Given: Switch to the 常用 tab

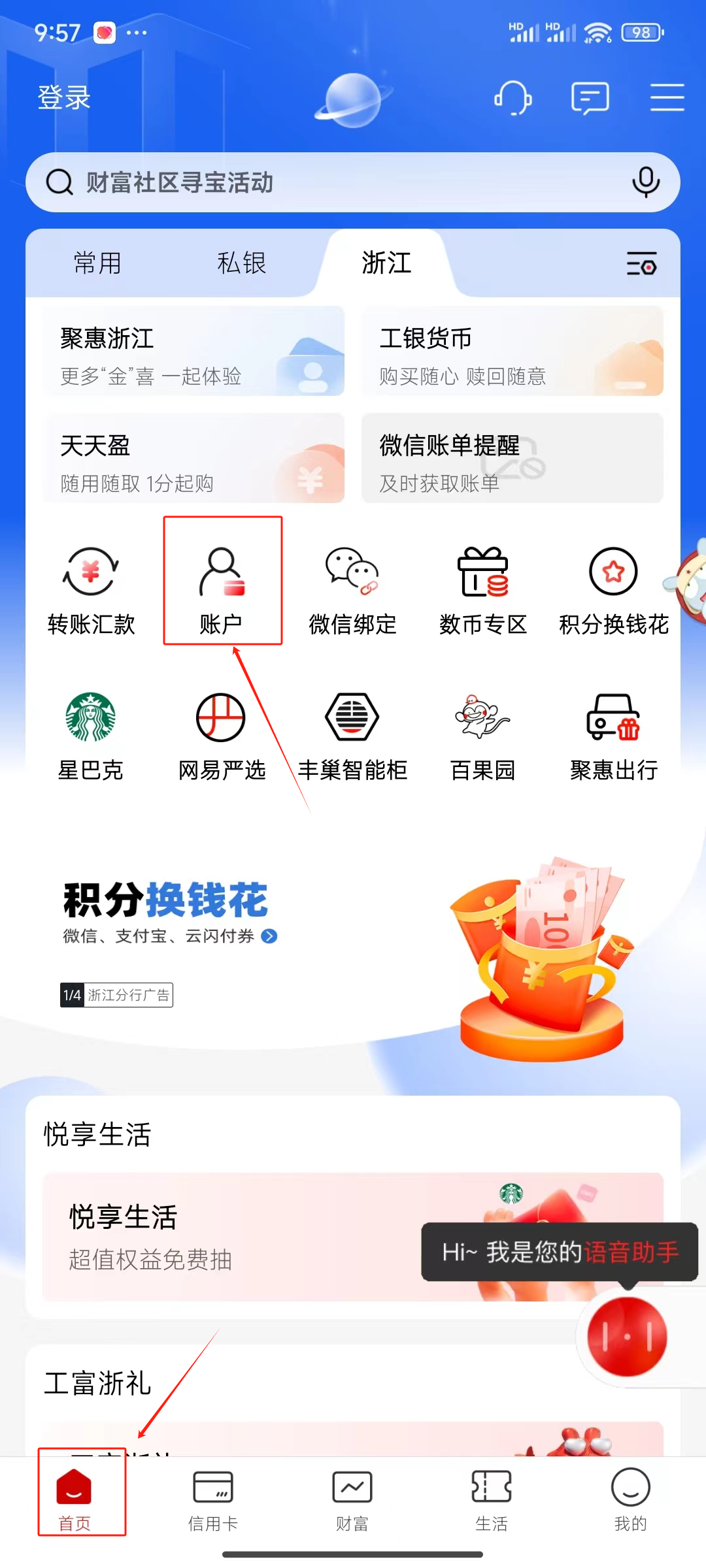Looking at the screenshot, I should click(97, 263).
